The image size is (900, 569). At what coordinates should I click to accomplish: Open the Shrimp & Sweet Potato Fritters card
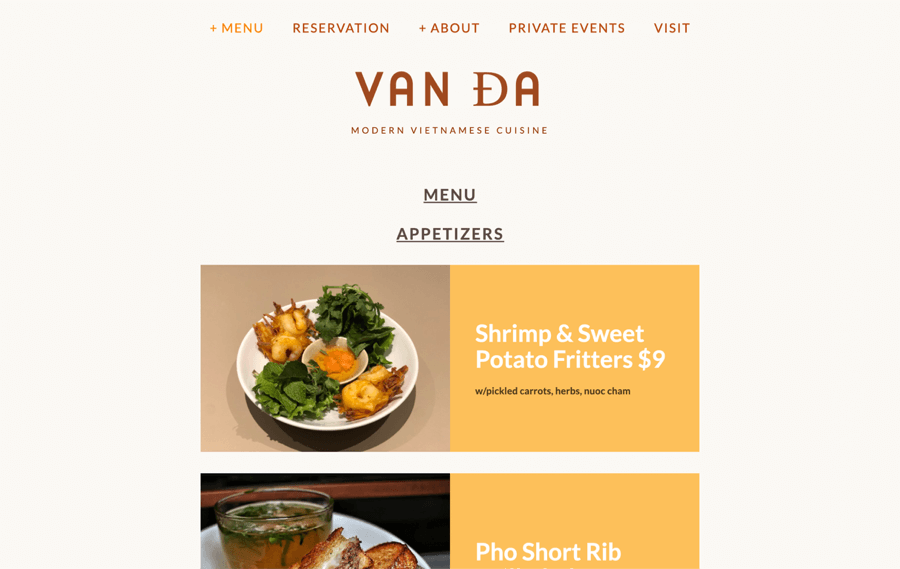click(450, 358)
